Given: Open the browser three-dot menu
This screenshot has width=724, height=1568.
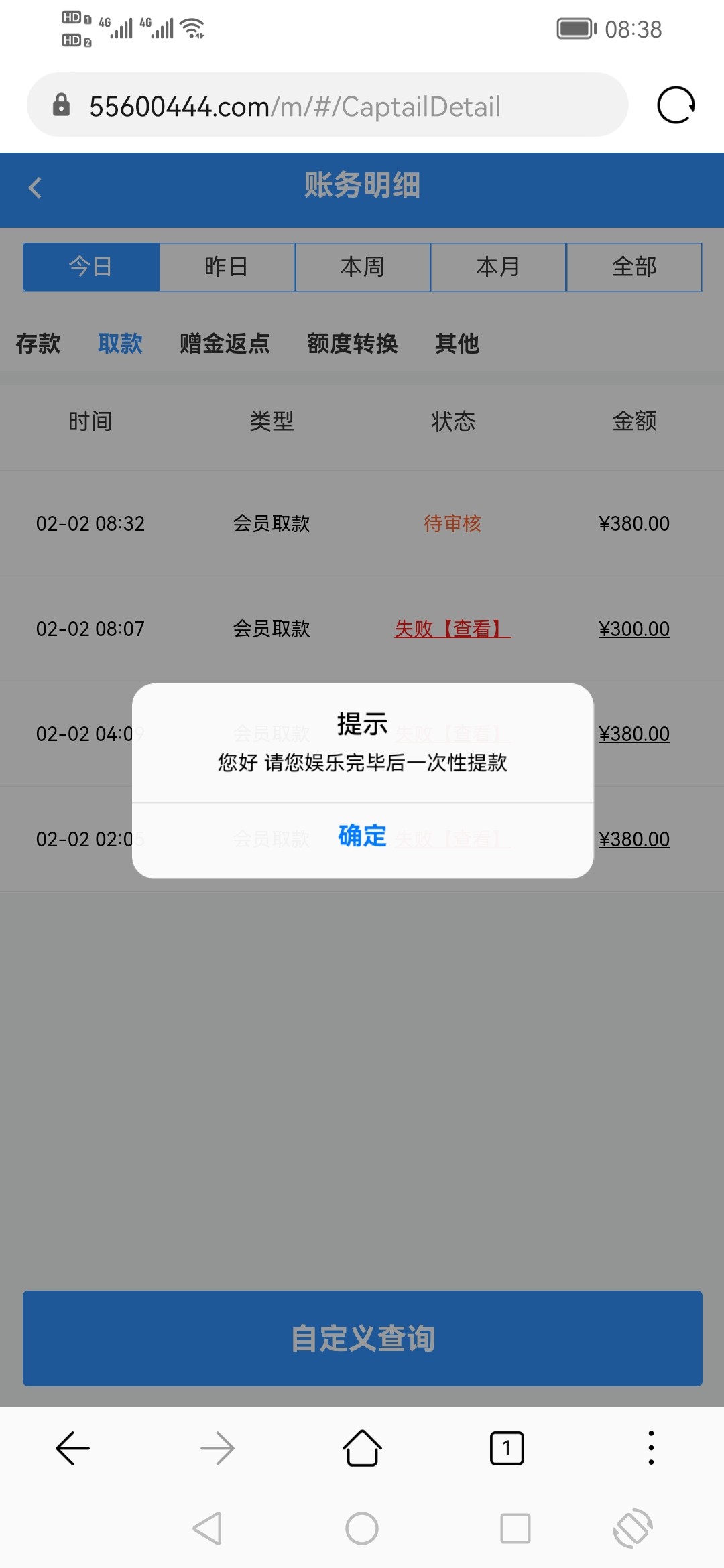Looking at the screenshot, I should pos(651,1448).
